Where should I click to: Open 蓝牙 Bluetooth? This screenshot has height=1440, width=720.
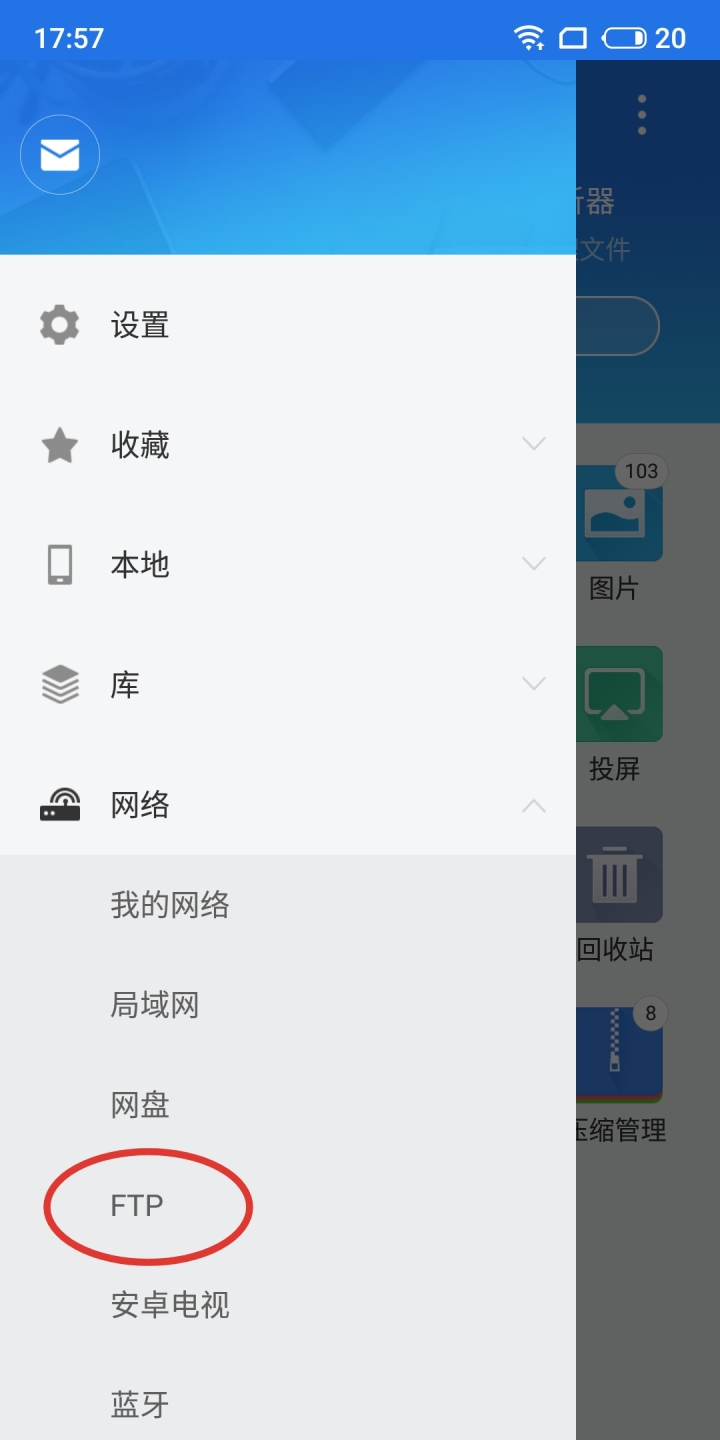coord(140,1405)
